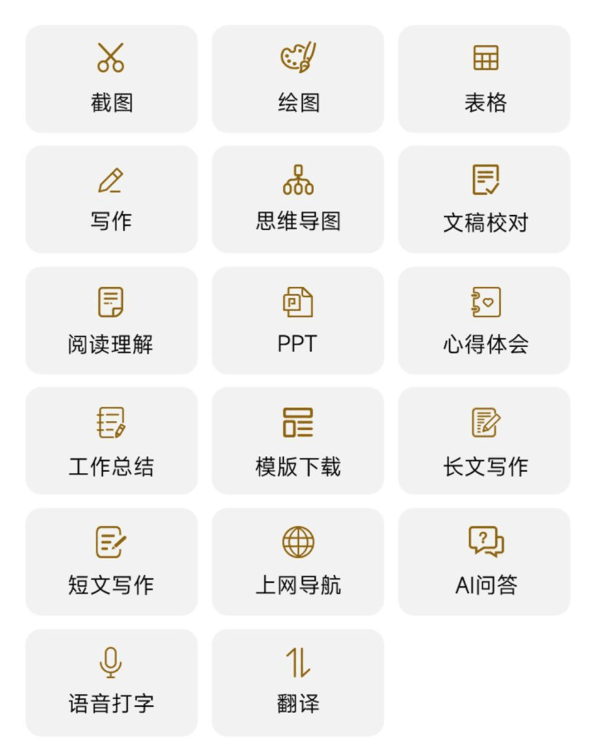
Task: Select the 表格 table tile
Action: click(x=485, y=79)
